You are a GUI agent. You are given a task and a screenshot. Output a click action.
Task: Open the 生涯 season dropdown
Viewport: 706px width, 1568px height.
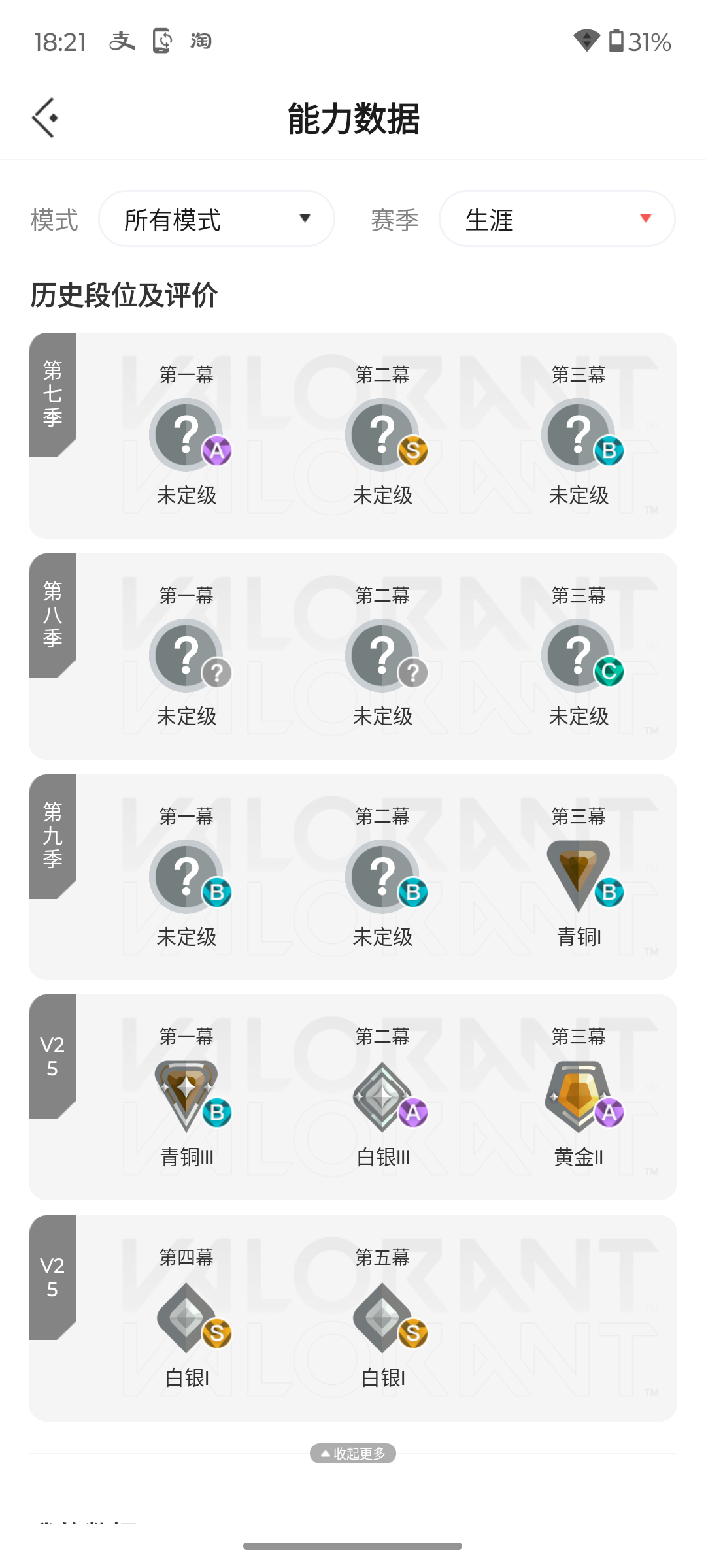[557, 219]
